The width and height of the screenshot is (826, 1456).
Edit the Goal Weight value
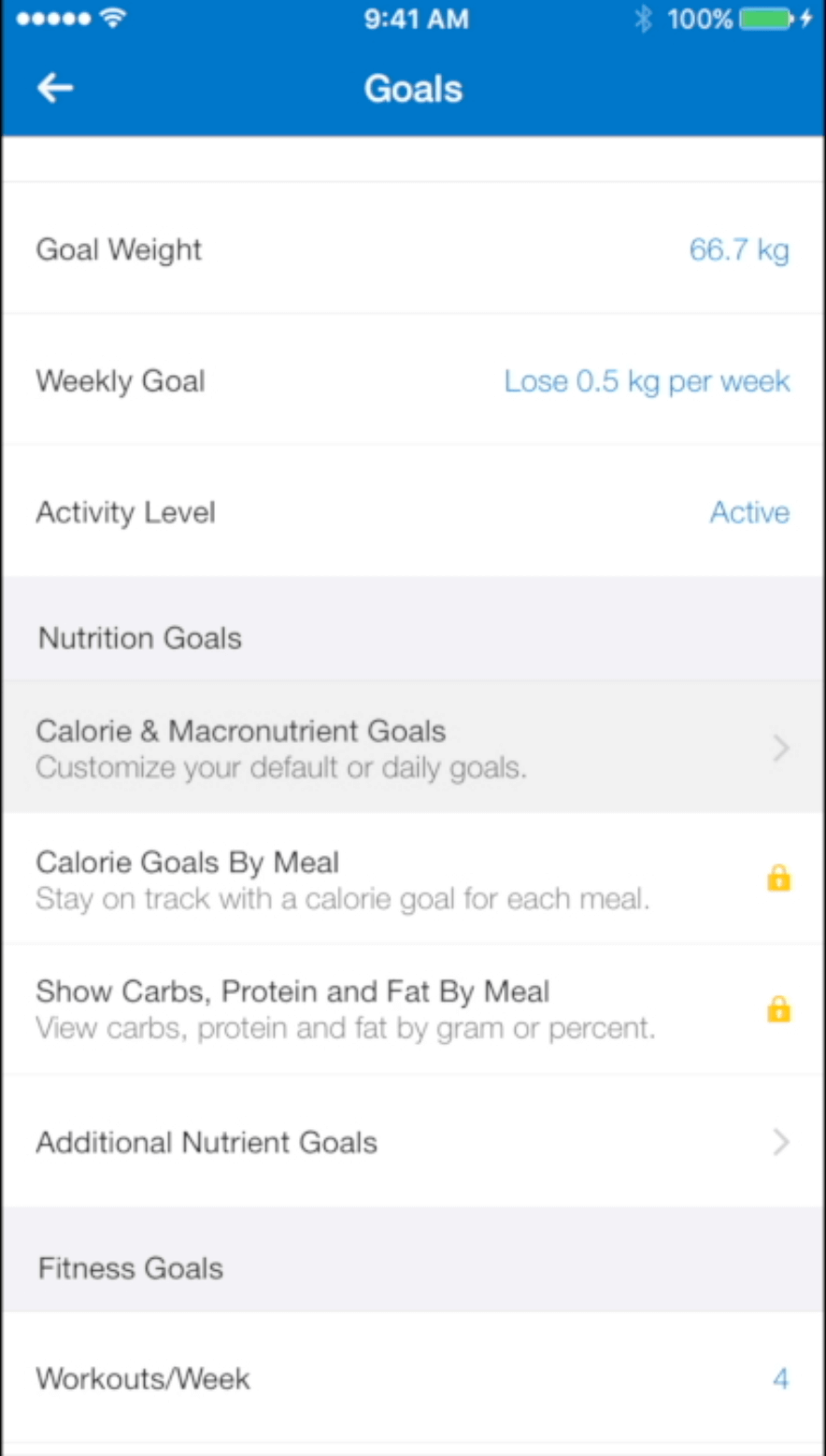coord(413,250)
